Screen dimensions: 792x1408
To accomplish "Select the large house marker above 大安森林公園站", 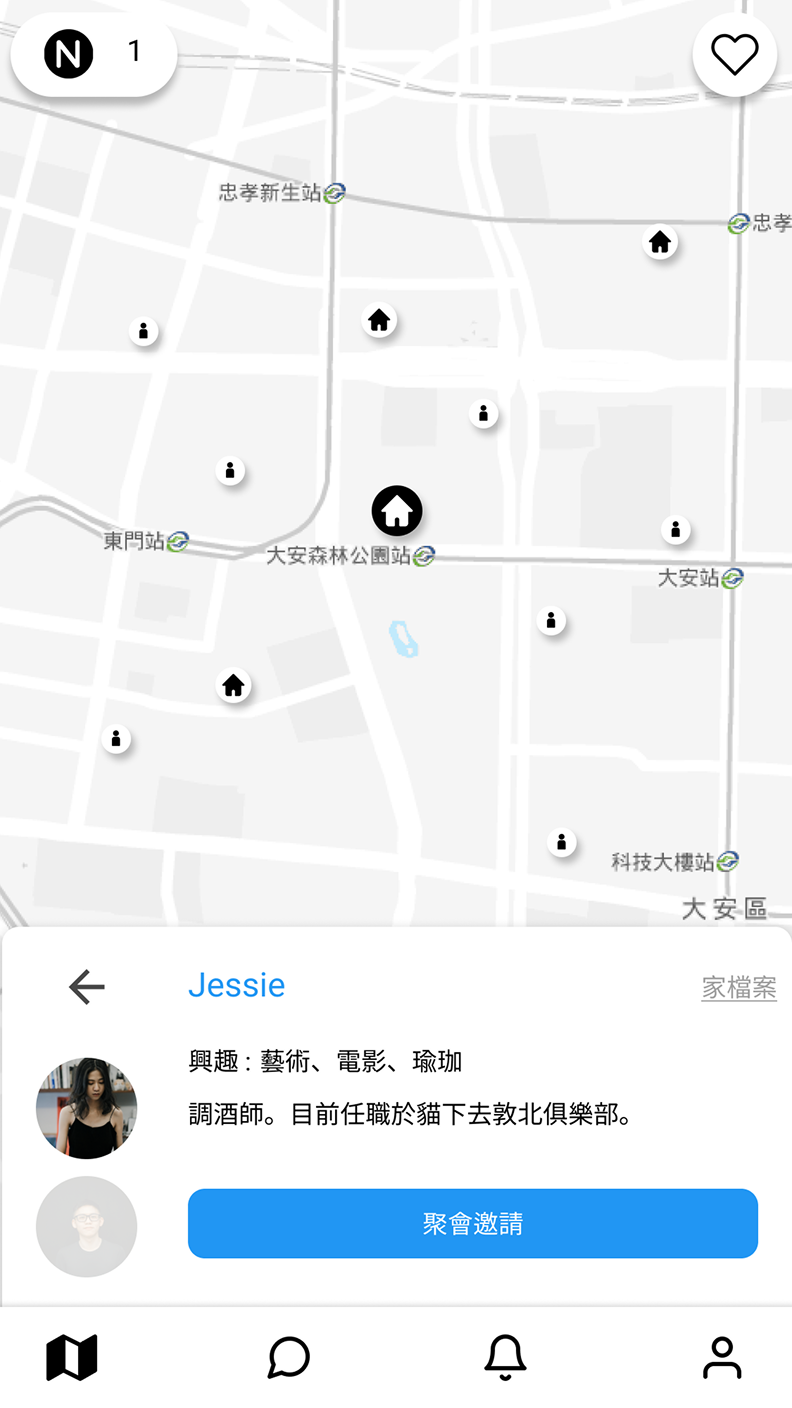I will pyautogui.click(x=397, y=511).
